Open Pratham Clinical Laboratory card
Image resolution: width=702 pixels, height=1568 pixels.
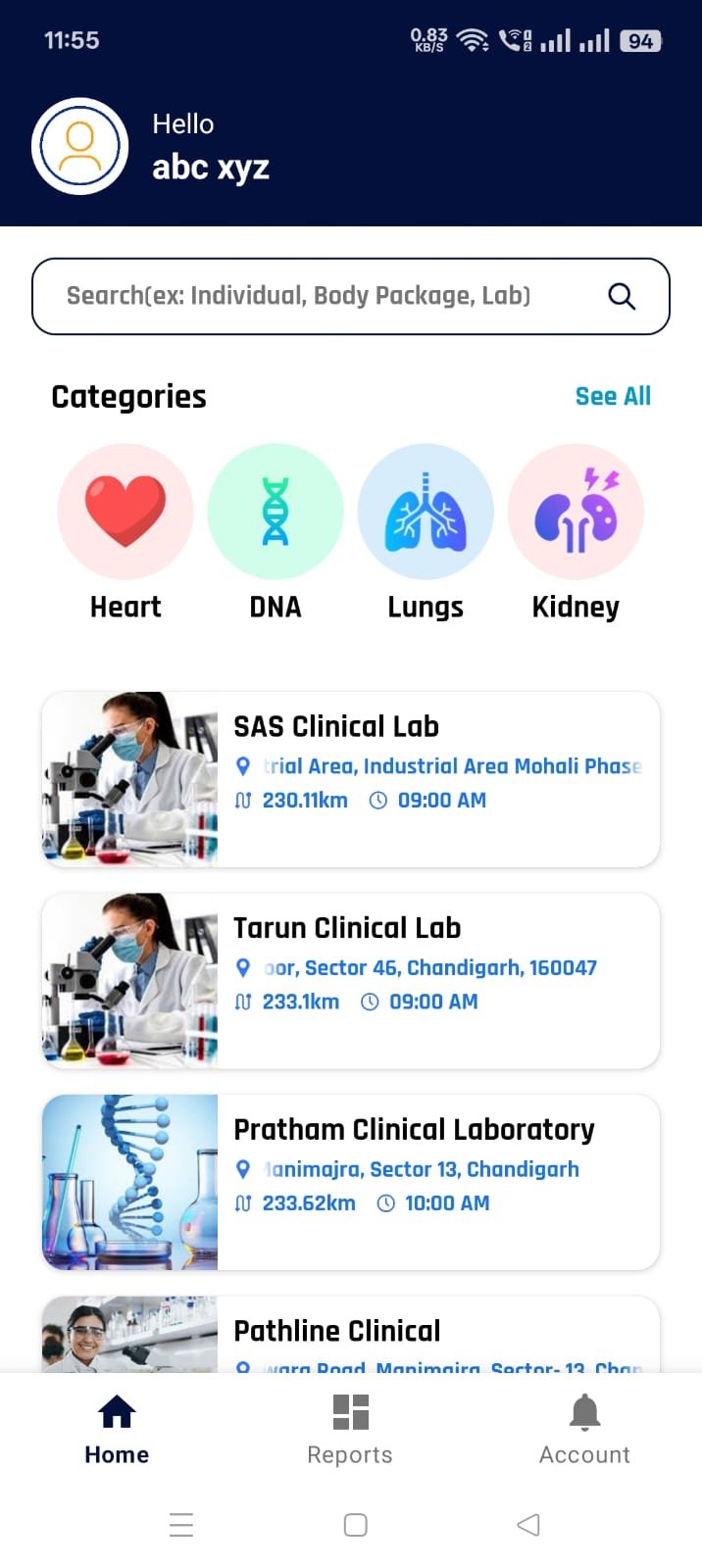pyautogui.click(x=351, y=1182)
